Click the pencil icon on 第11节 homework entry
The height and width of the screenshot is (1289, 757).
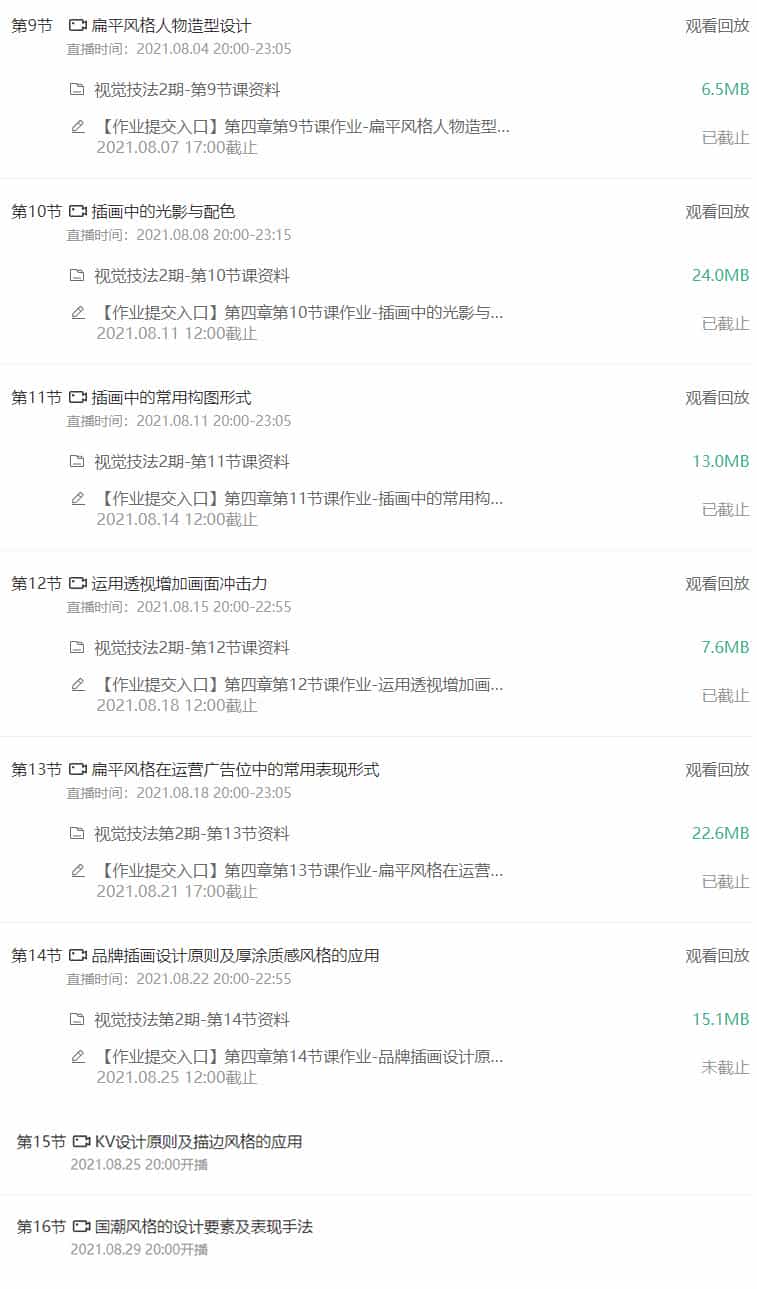tap(78, 497)
